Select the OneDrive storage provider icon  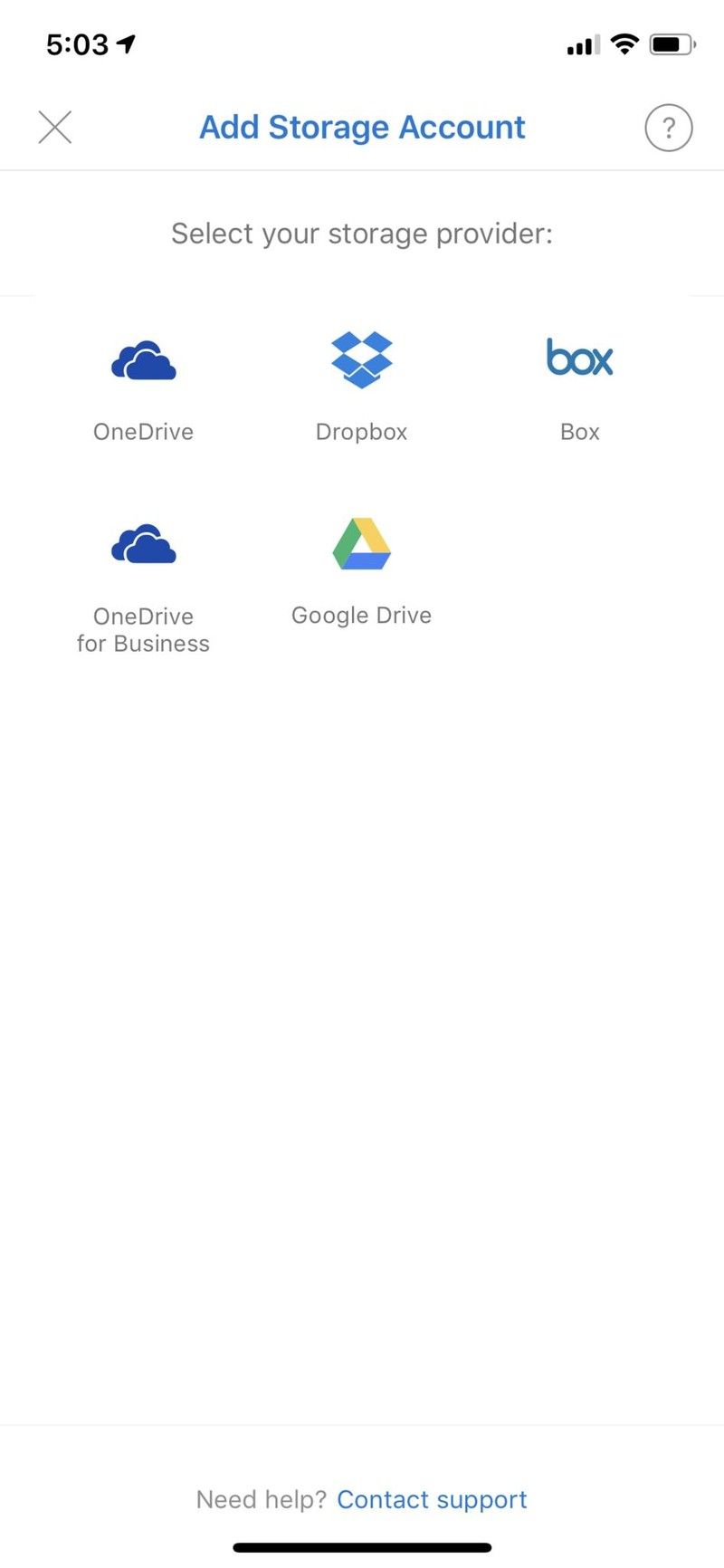143,360
